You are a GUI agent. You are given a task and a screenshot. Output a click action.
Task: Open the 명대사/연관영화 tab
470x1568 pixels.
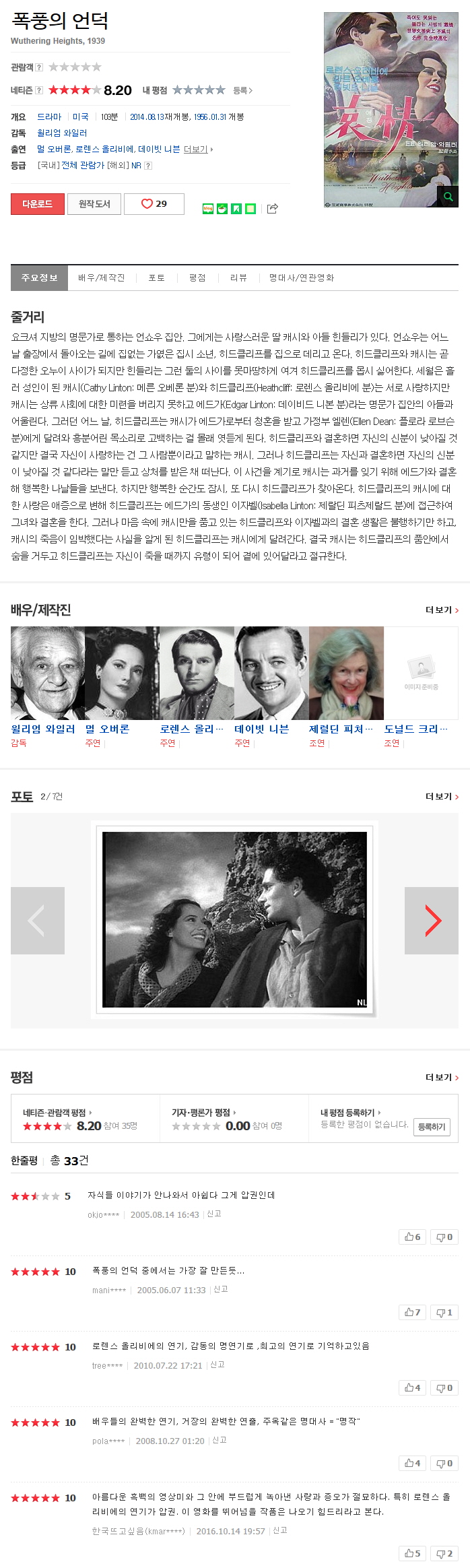(x=302, y=277)
